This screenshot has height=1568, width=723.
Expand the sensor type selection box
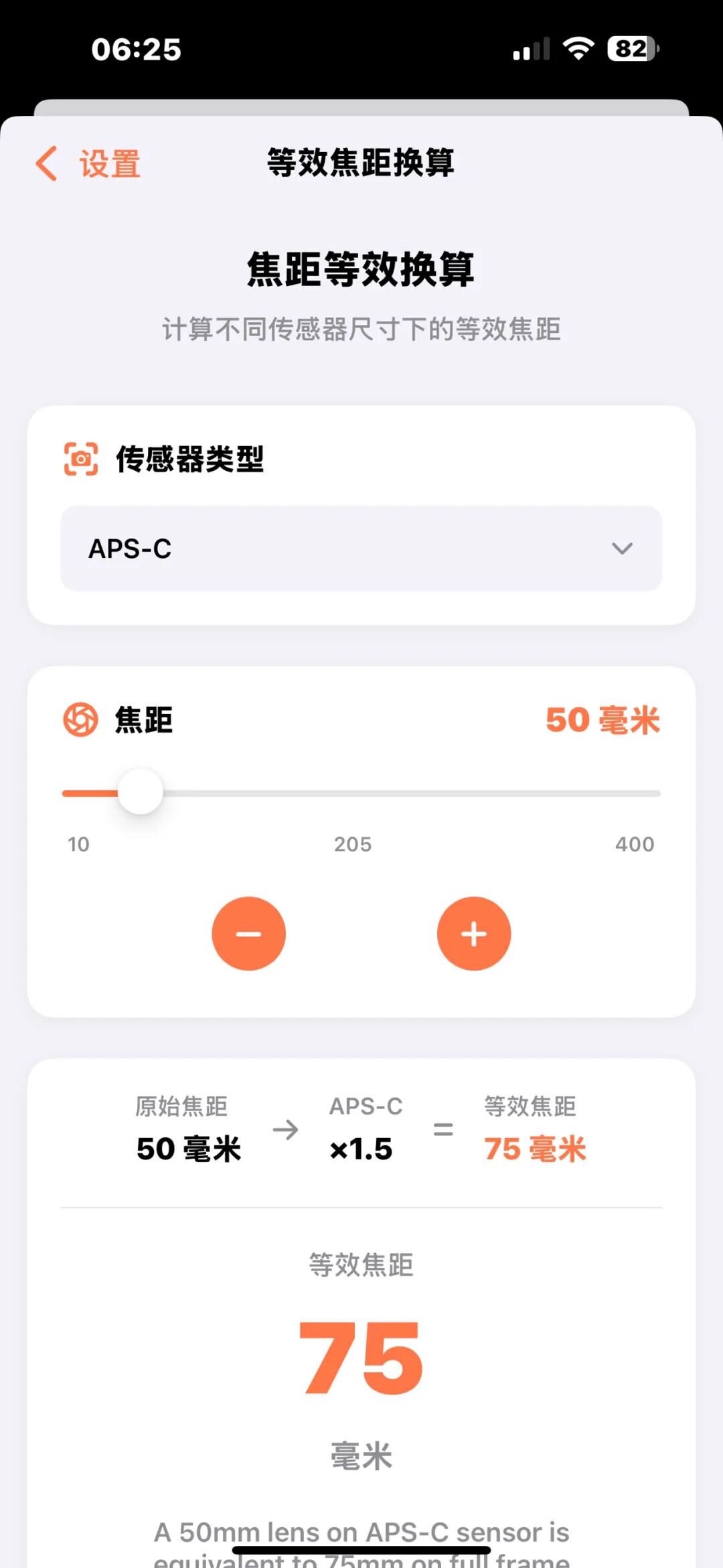point(361,549)
